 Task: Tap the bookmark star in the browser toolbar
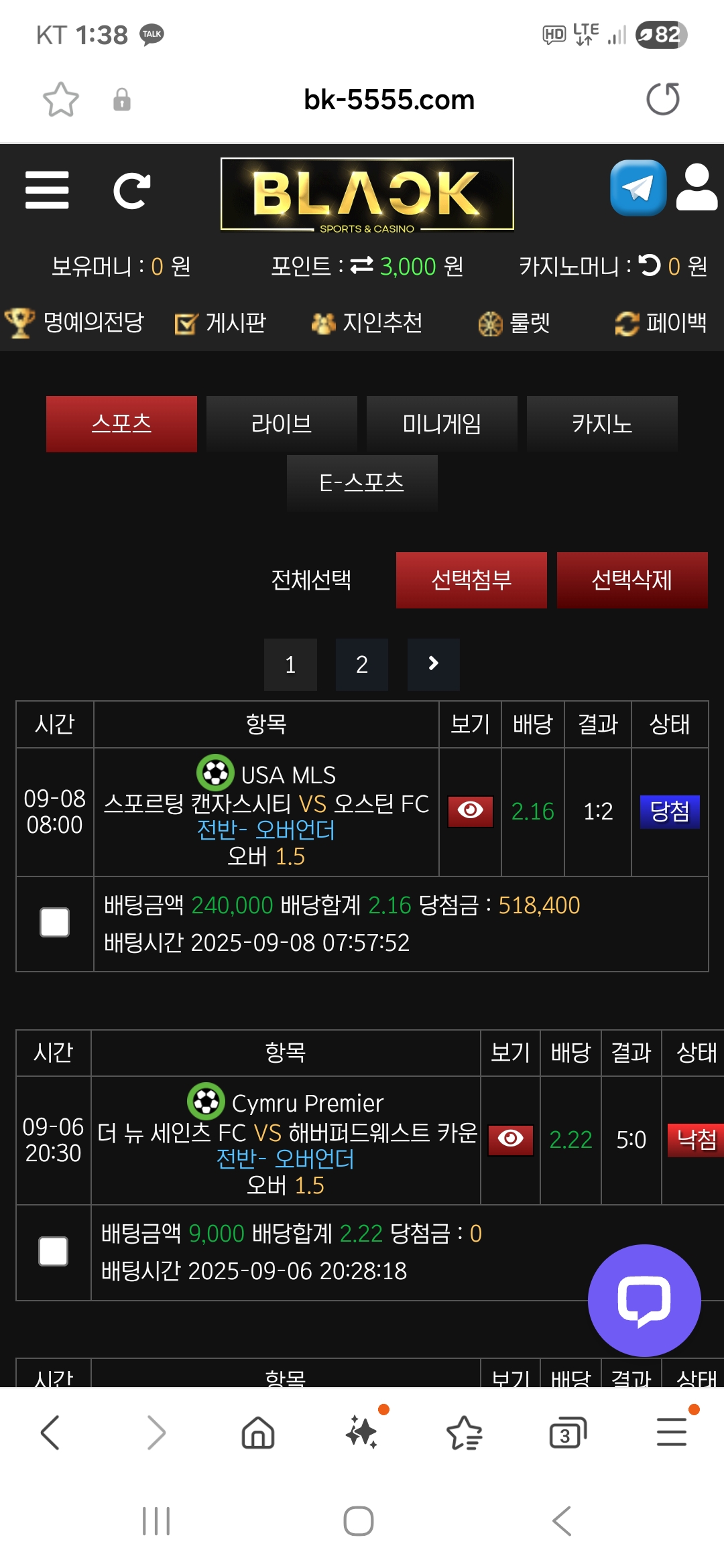click(60, 99)
